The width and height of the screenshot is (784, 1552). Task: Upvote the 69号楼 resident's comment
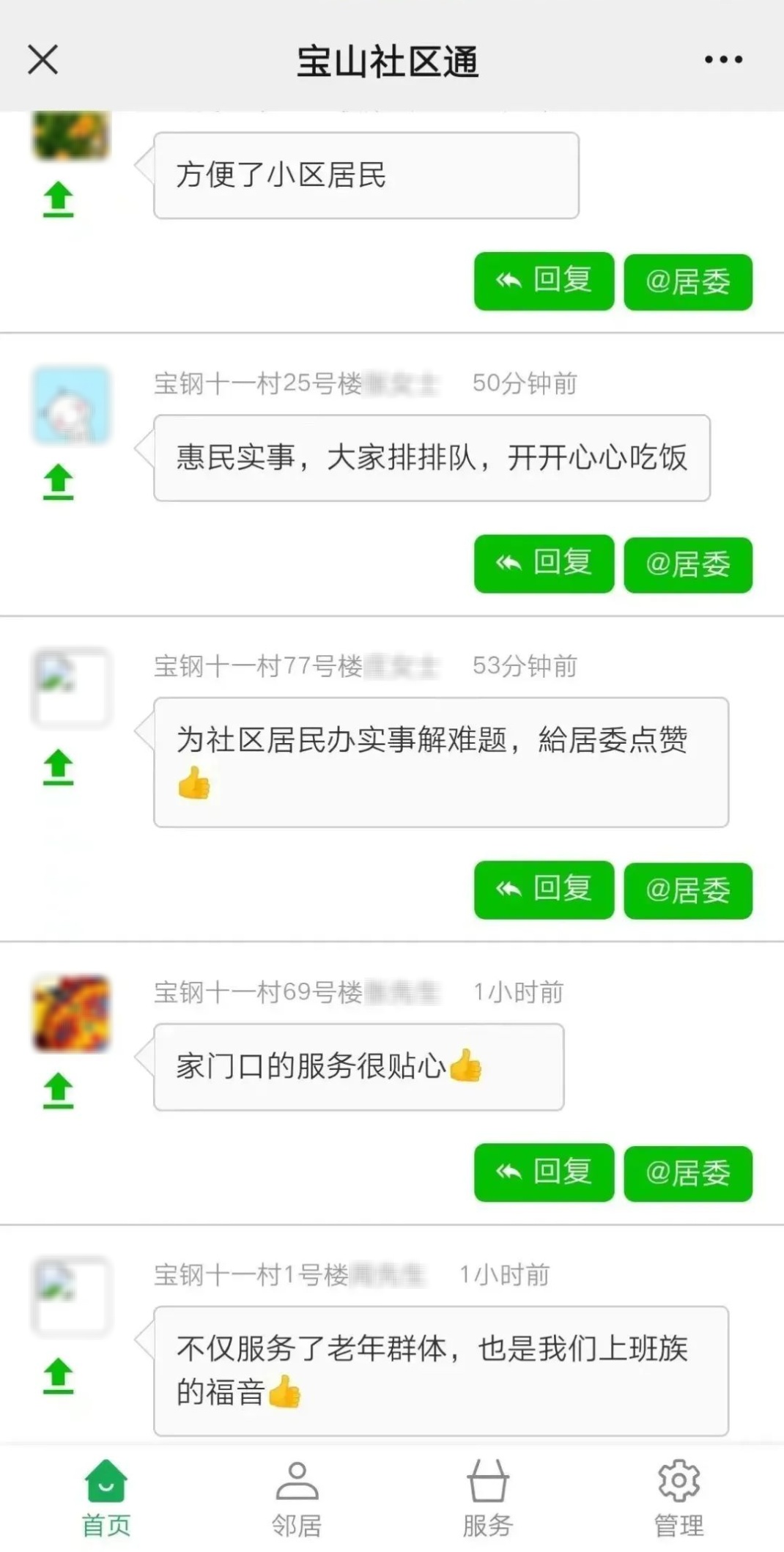[x=59, y=1090]
